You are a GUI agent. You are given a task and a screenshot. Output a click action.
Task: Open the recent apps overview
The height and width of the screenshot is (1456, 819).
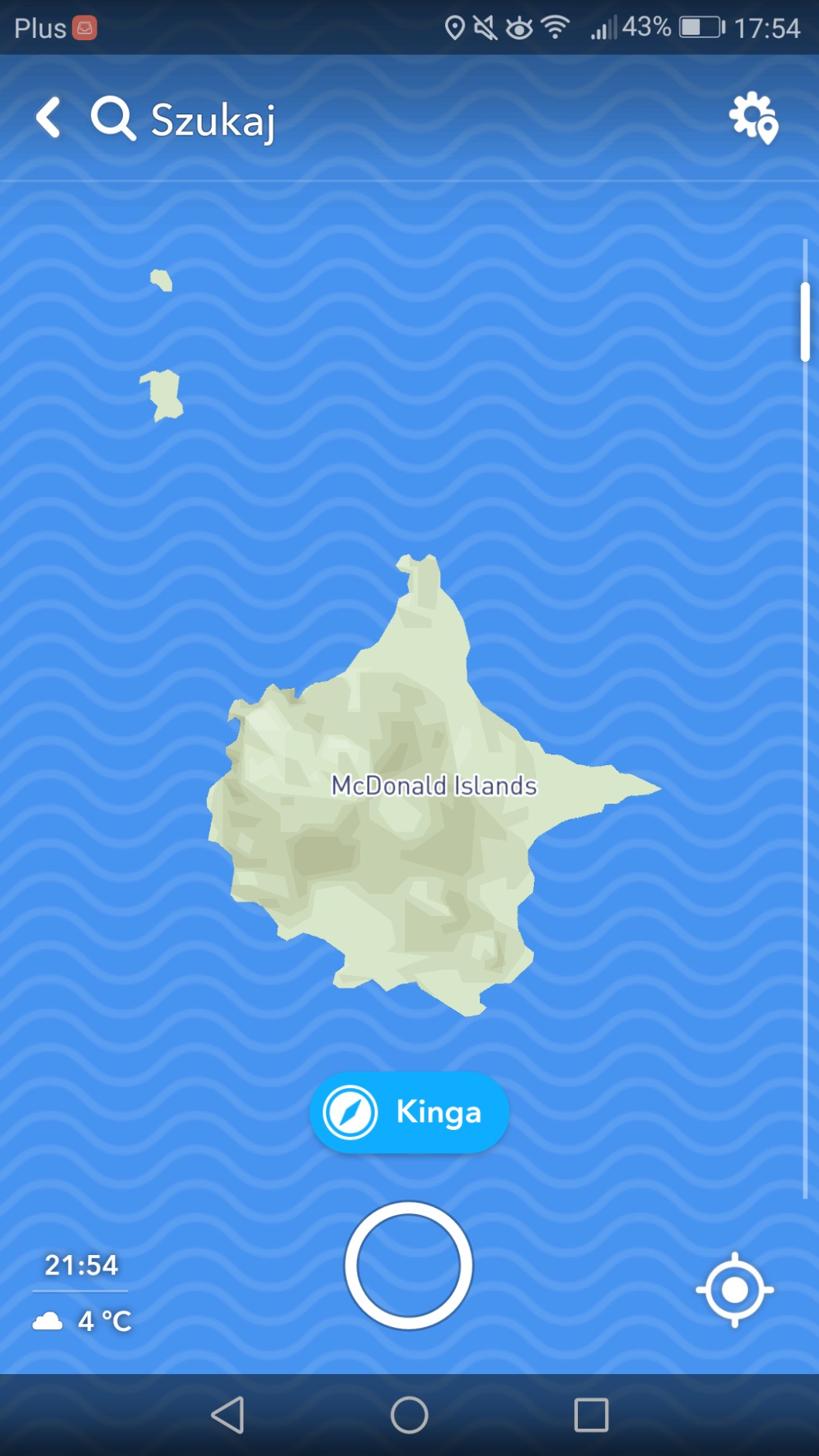[x=591, y=1415]
